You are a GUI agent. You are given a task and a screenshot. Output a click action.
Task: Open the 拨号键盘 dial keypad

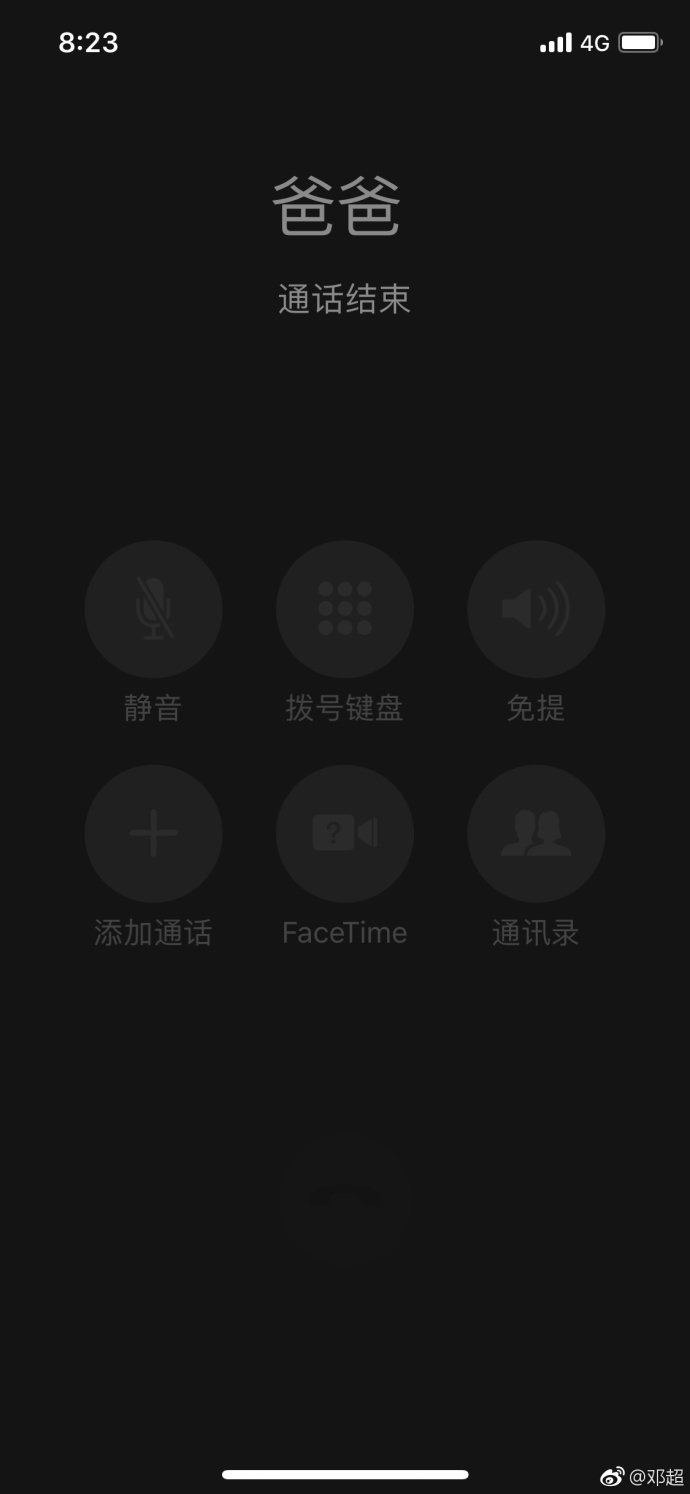coord(345,609)
